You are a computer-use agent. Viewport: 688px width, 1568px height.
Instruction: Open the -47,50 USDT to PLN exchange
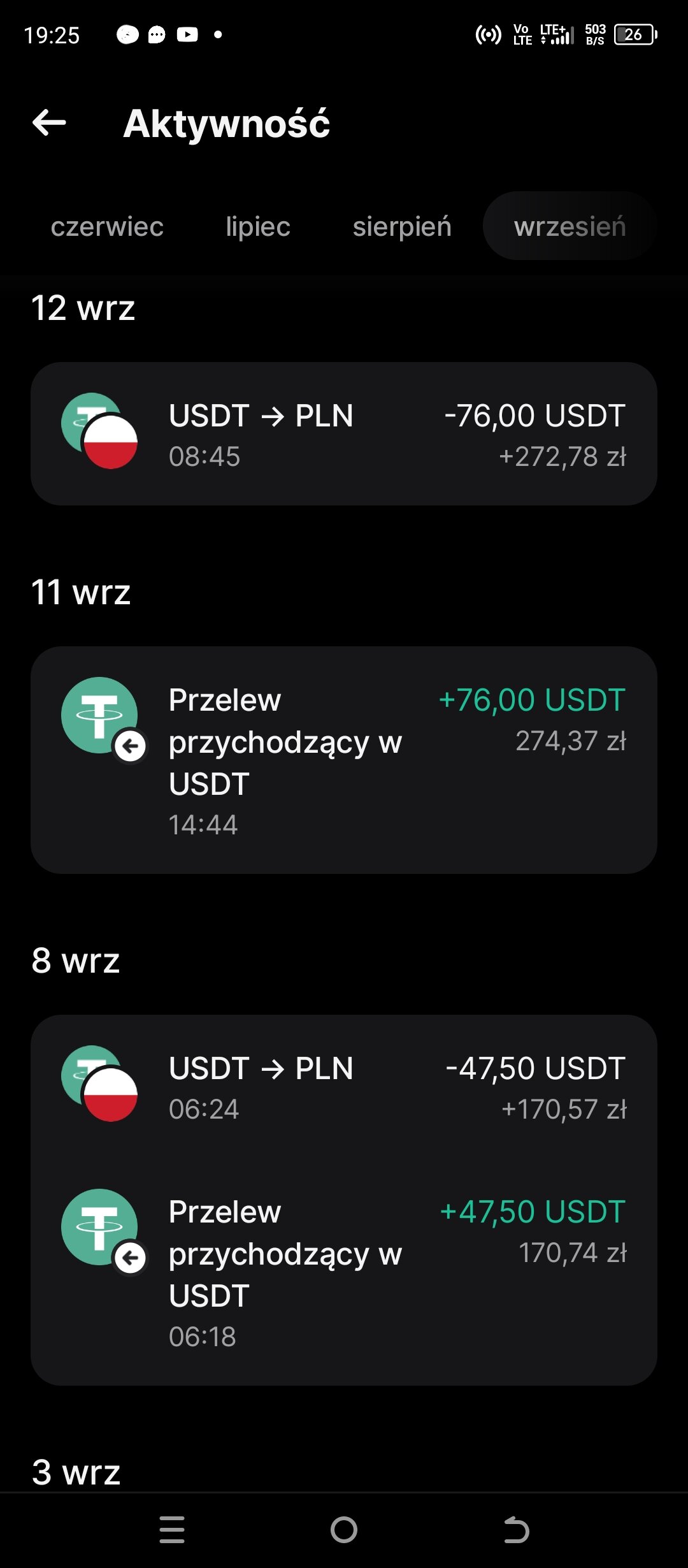(344, 1087)
